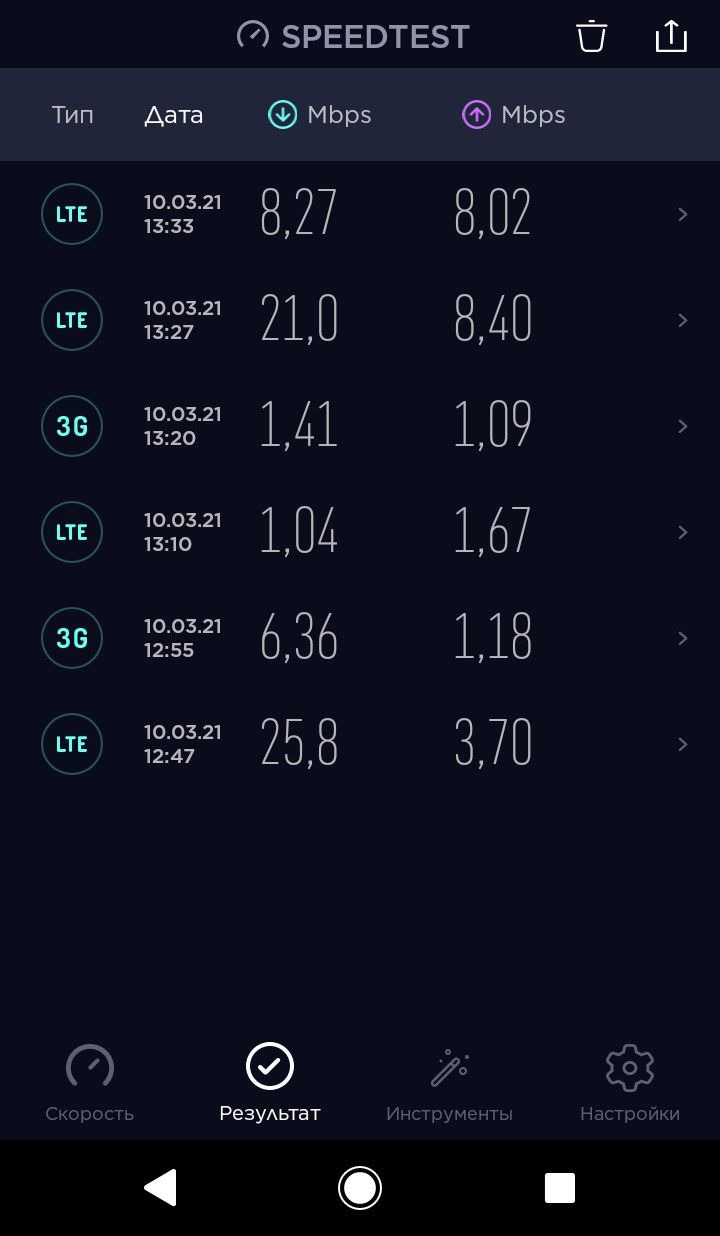Go to the home screen
Screen dimensions: 720x1236
point(360,1188)
